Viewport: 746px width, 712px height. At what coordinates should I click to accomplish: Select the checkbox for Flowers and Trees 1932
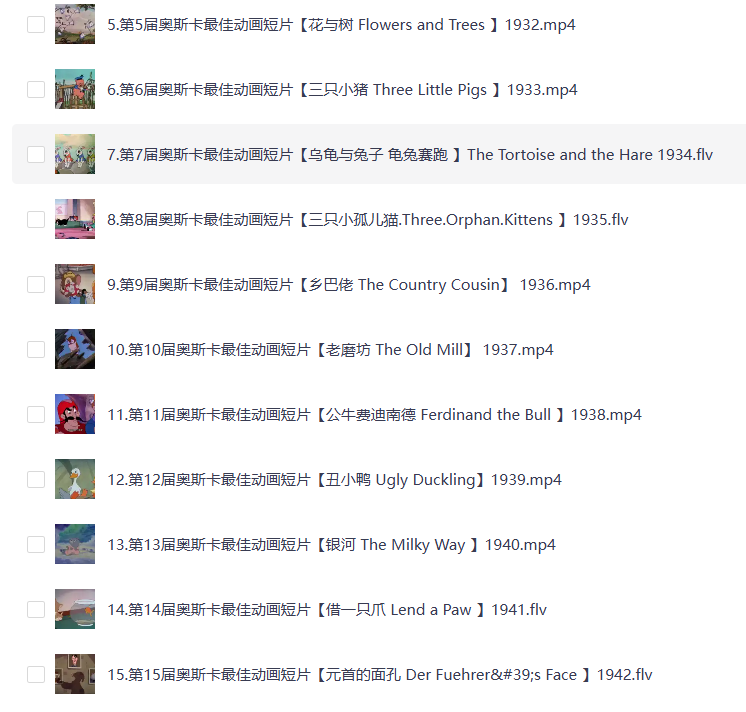pyautogui.click(x=36, y=24)
